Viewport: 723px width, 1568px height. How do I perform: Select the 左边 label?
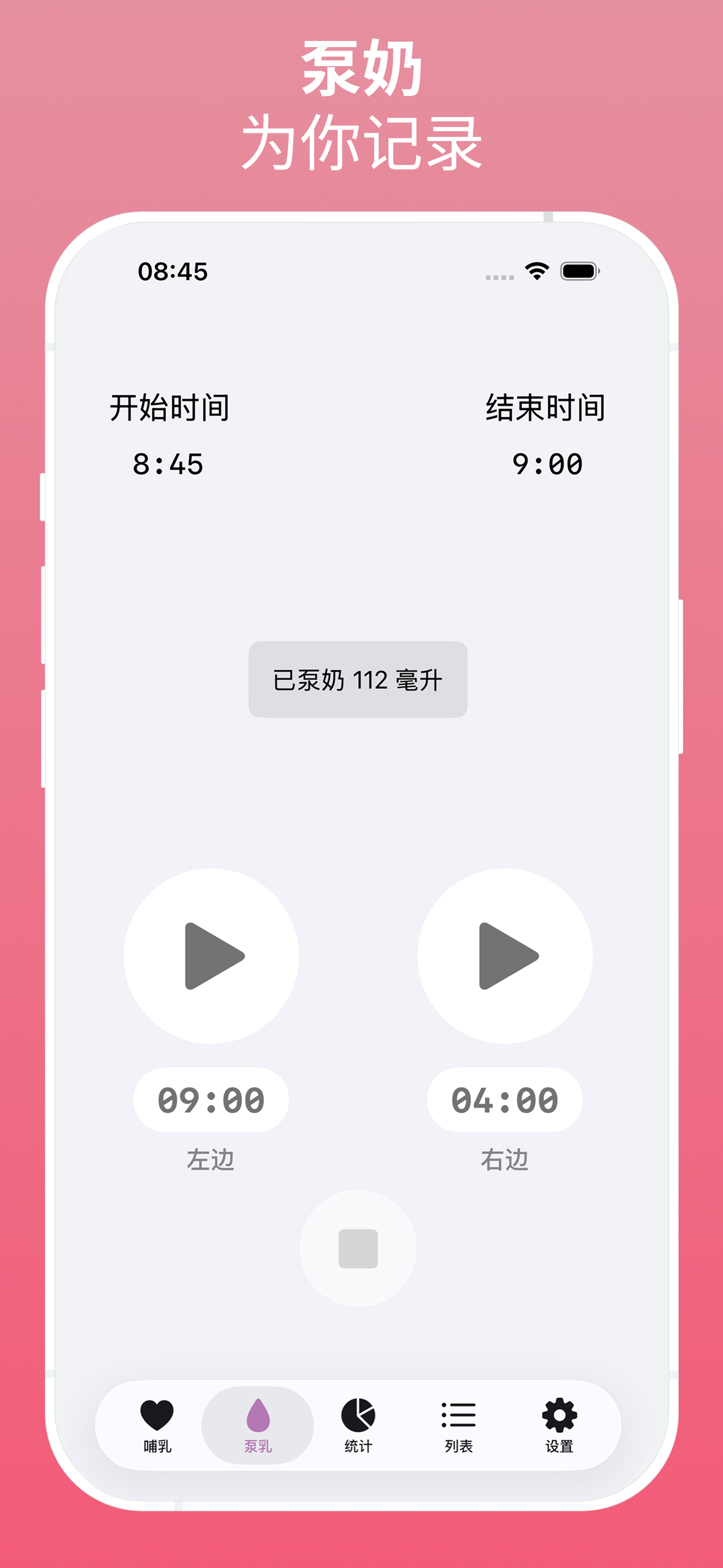(211, 1159)
